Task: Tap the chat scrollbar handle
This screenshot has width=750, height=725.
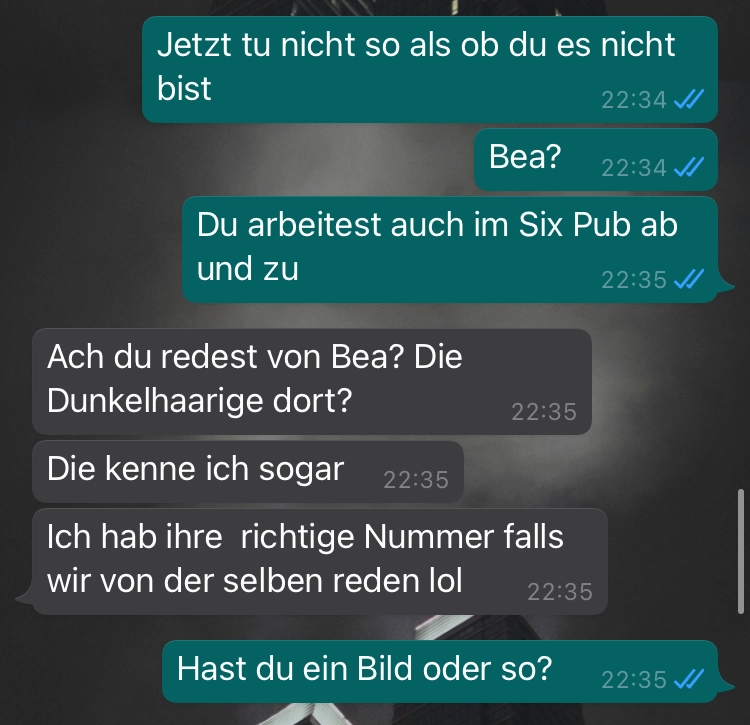Action: tap(741, 551)
